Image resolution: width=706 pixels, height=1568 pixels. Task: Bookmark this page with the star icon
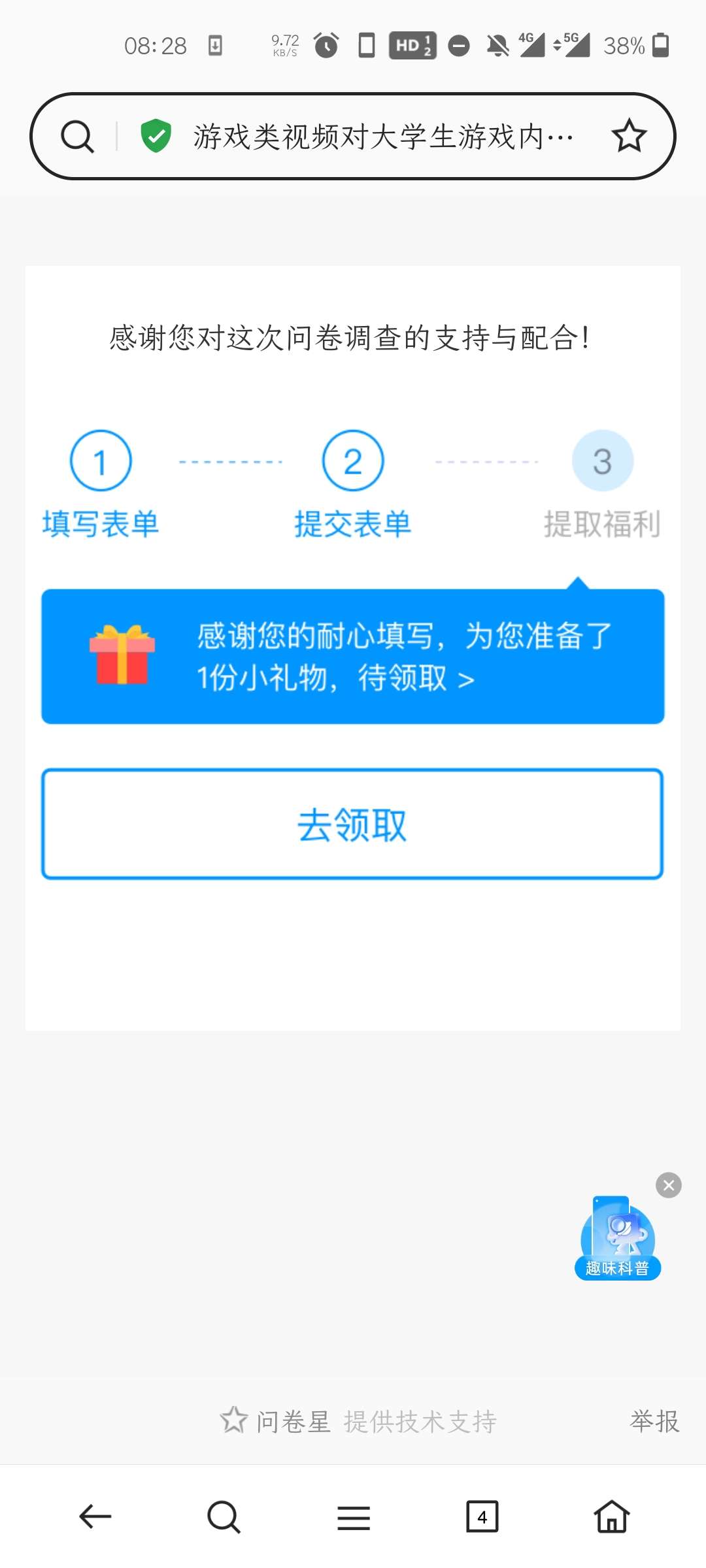[629, 136]
